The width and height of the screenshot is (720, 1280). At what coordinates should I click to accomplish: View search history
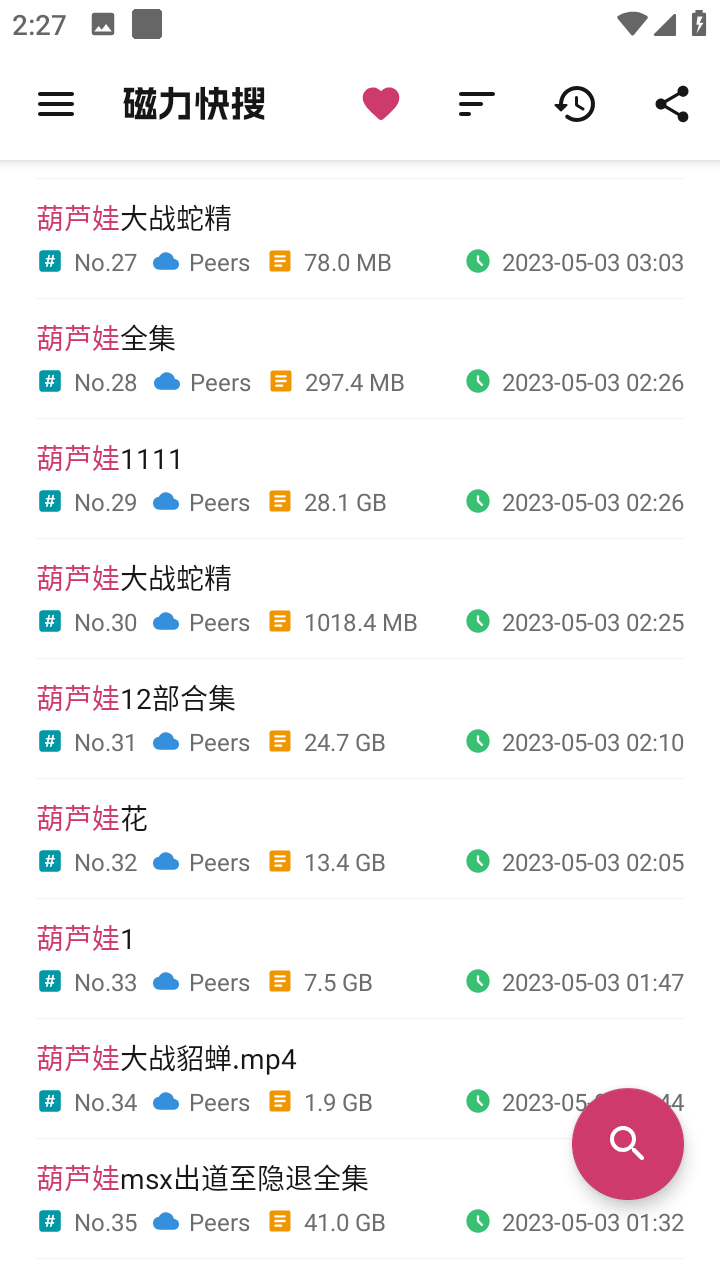coord(575,104)
